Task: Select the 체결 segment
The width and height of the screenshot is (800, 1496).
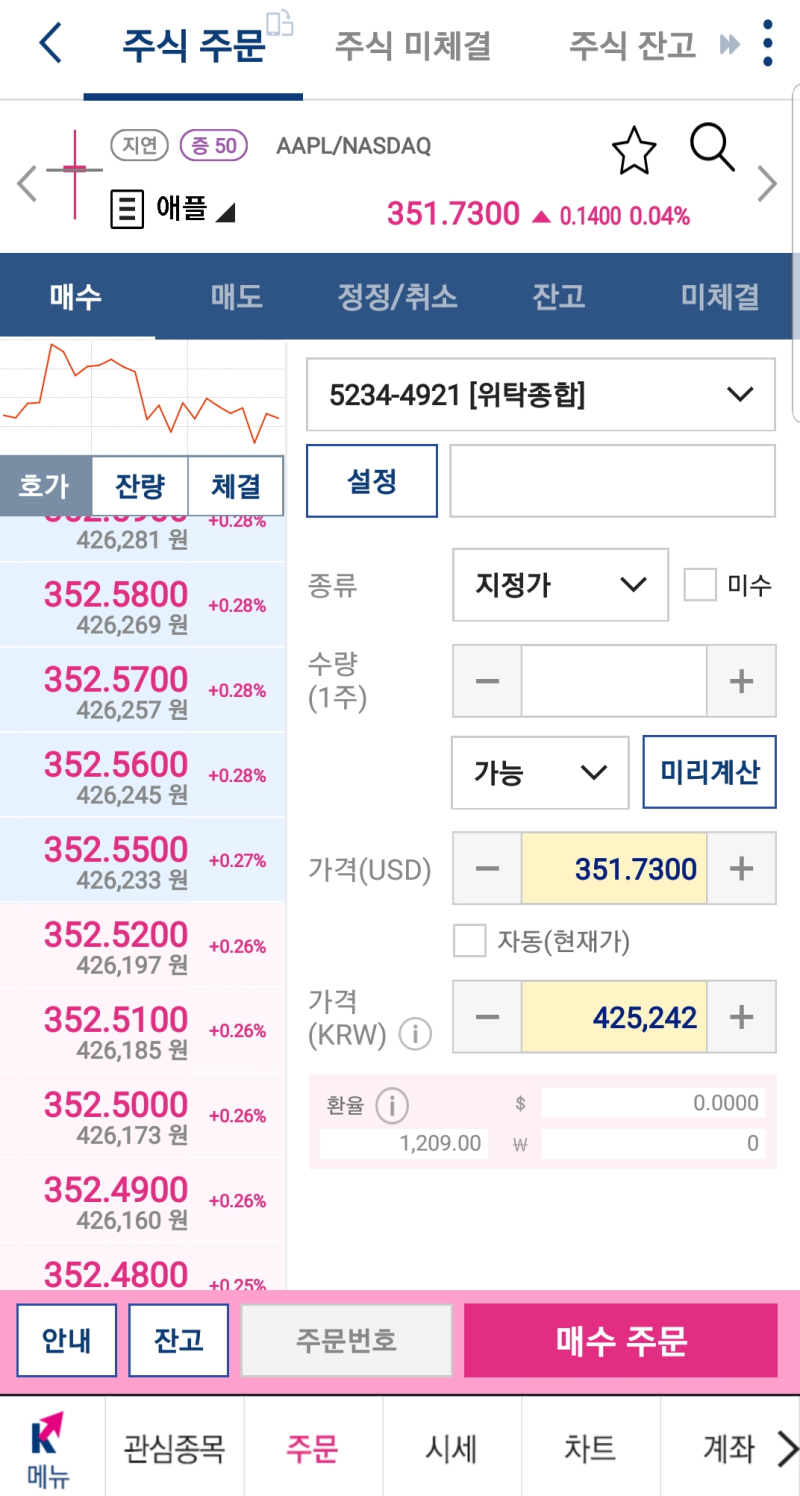Action: coord(236,486)
